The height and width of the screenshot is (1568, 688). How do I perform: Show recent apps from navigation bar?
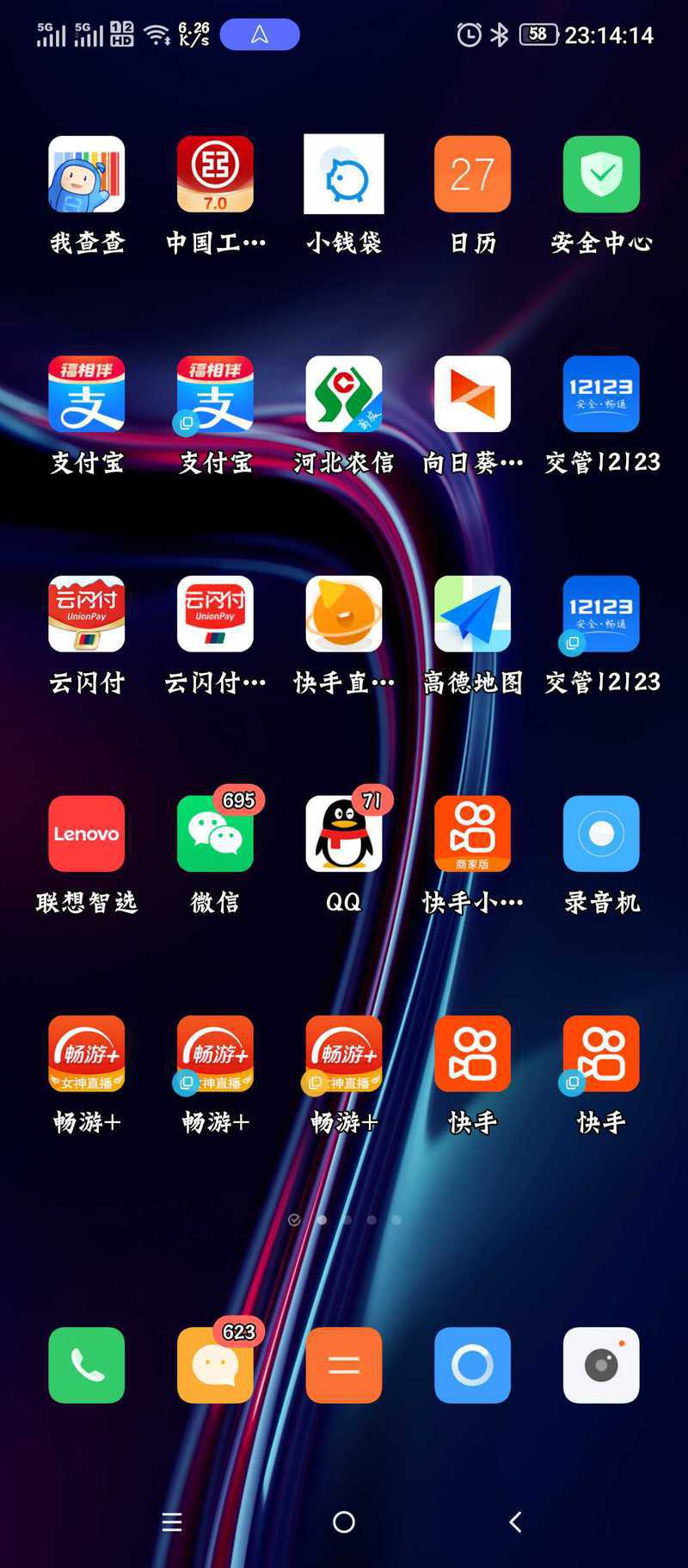(172, 1522)
